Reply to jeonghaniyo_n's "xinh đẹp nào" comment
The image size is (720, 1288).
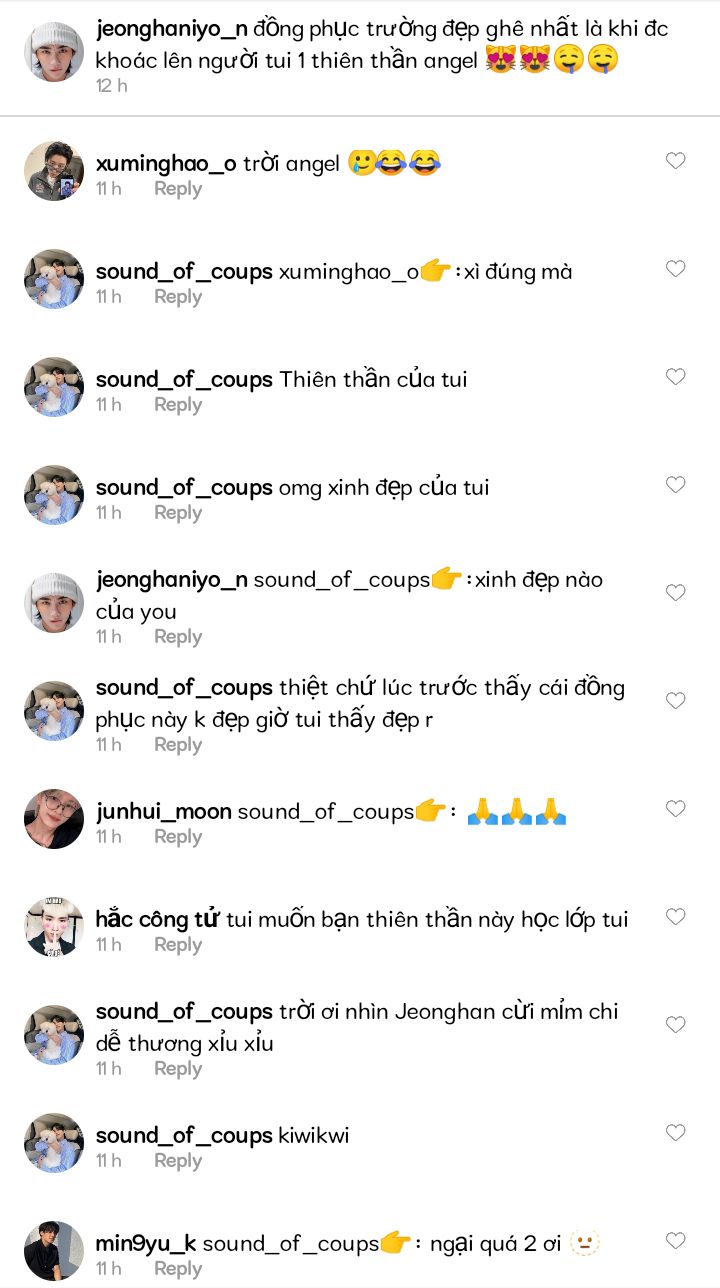178,637
